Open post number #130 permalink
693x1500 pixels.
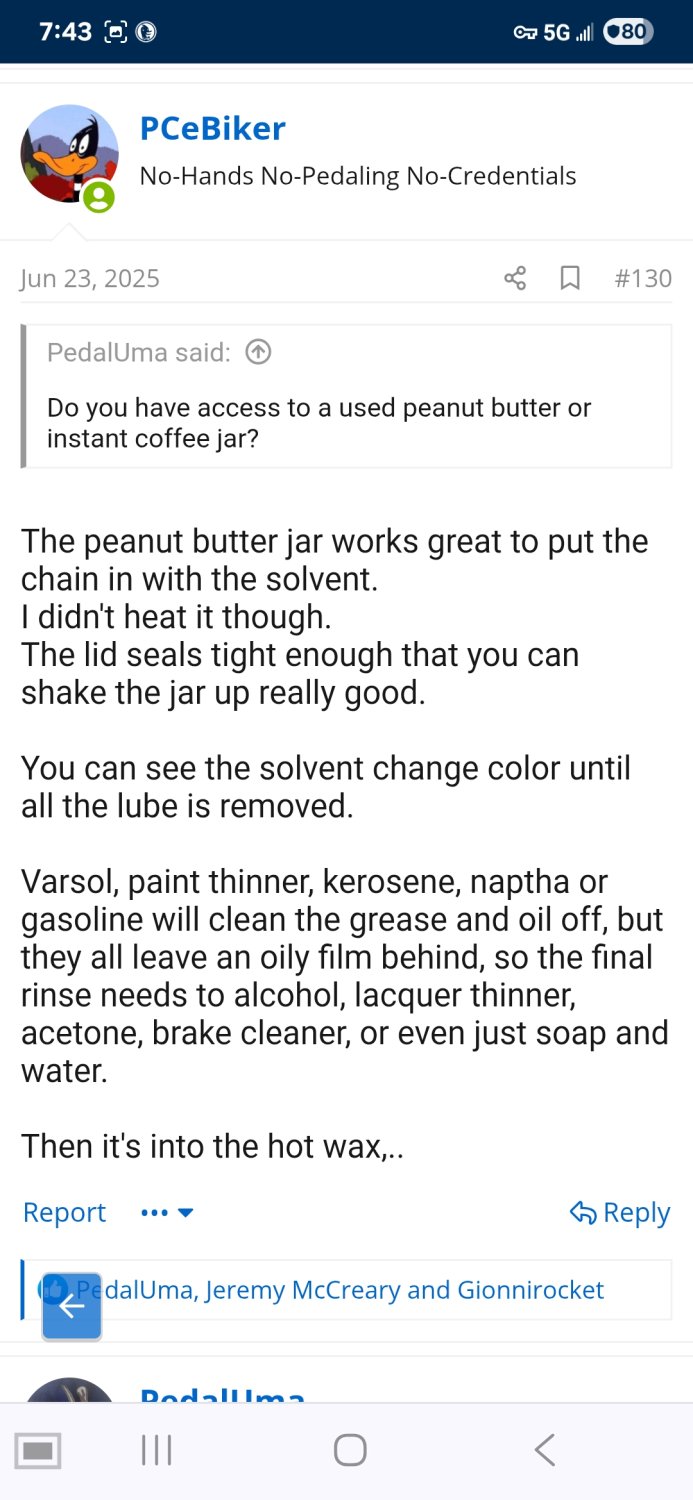coord(642,278)
